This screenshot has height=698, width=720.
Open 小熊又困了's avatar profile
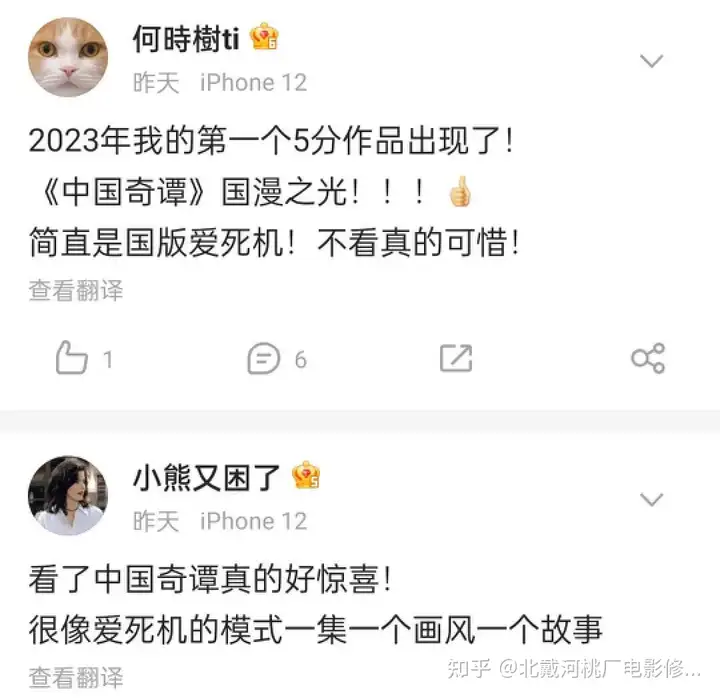68,496
